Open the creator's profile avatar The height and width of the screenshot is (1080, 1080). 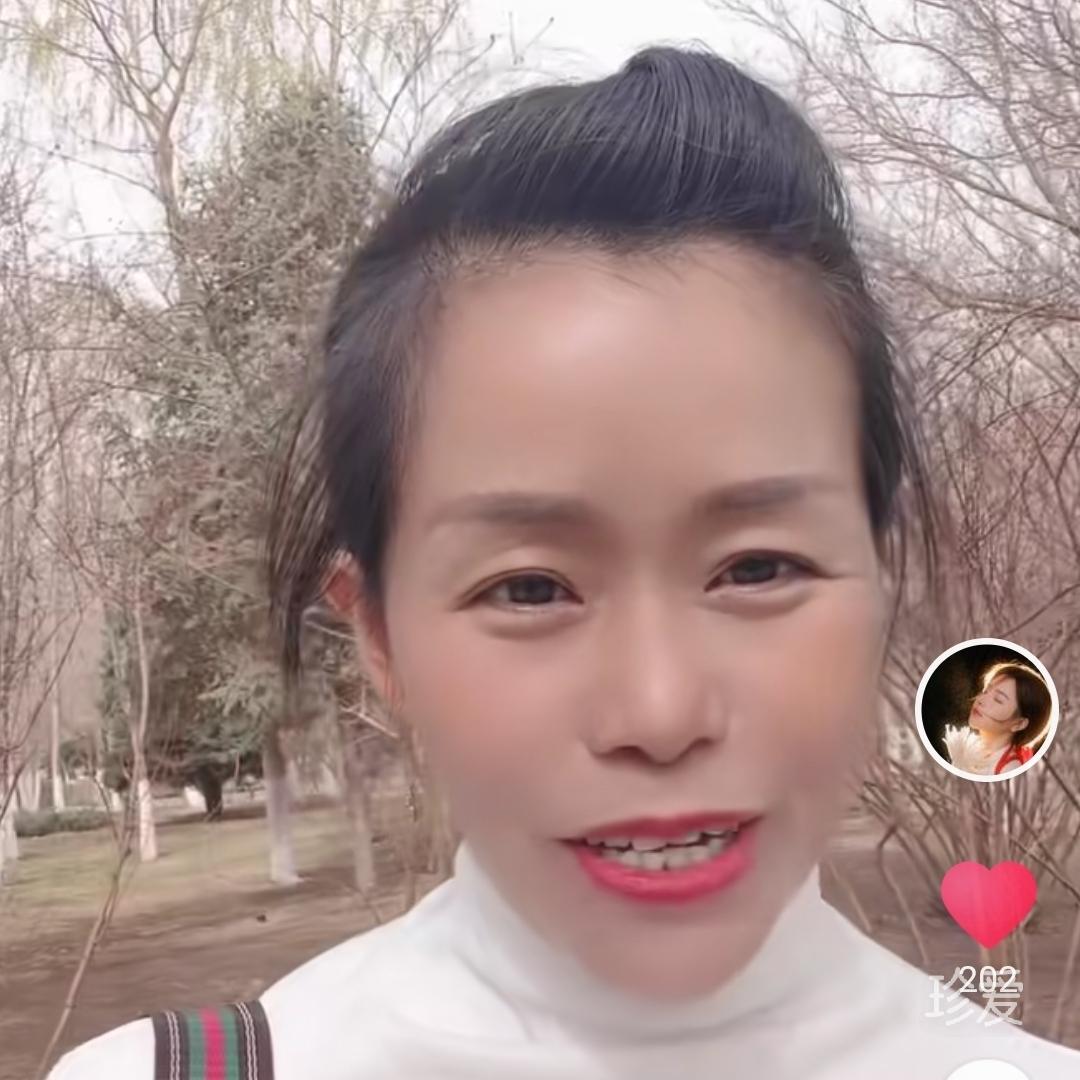point(986,709)
